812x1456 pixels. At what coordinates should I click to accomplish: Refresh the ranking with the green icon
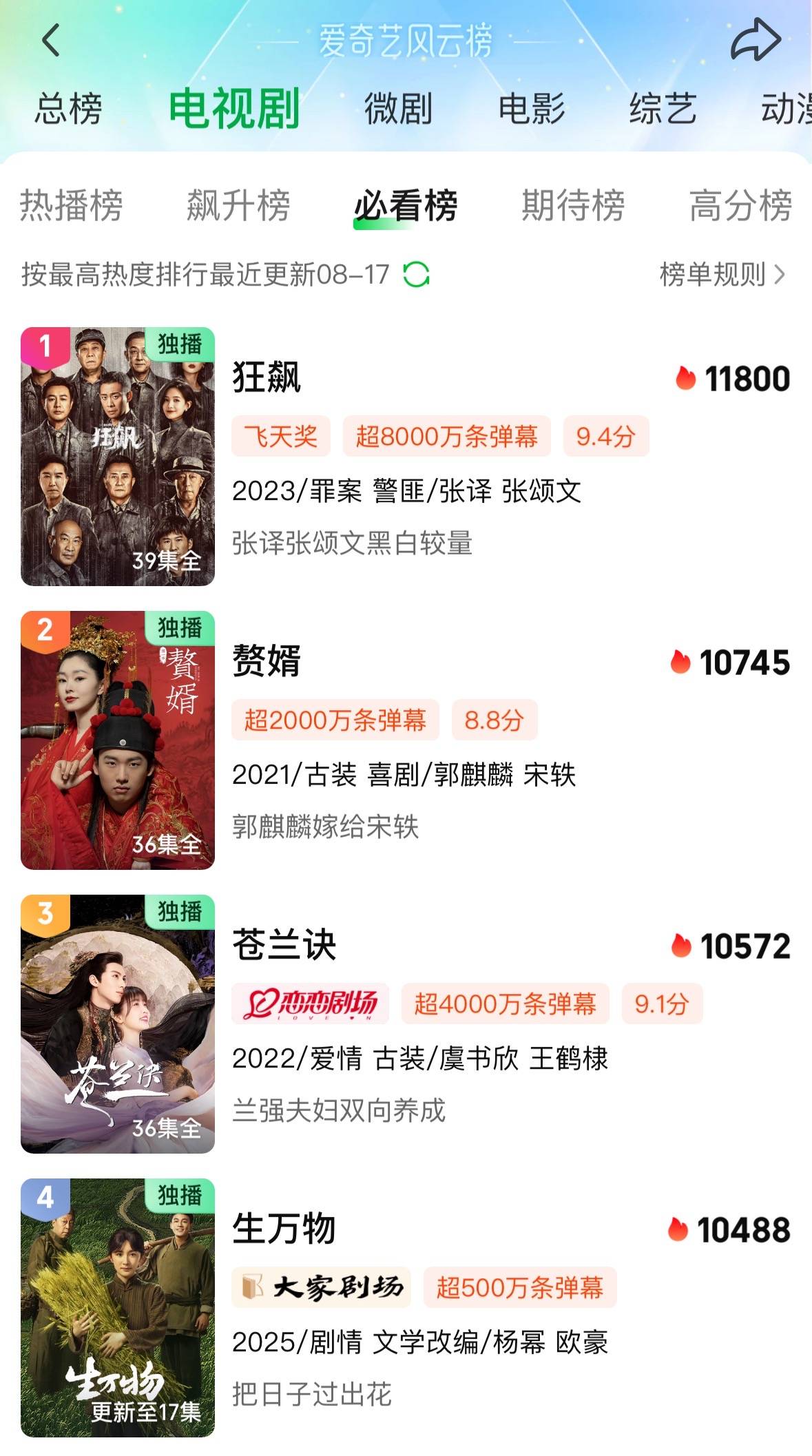(417, 274)
